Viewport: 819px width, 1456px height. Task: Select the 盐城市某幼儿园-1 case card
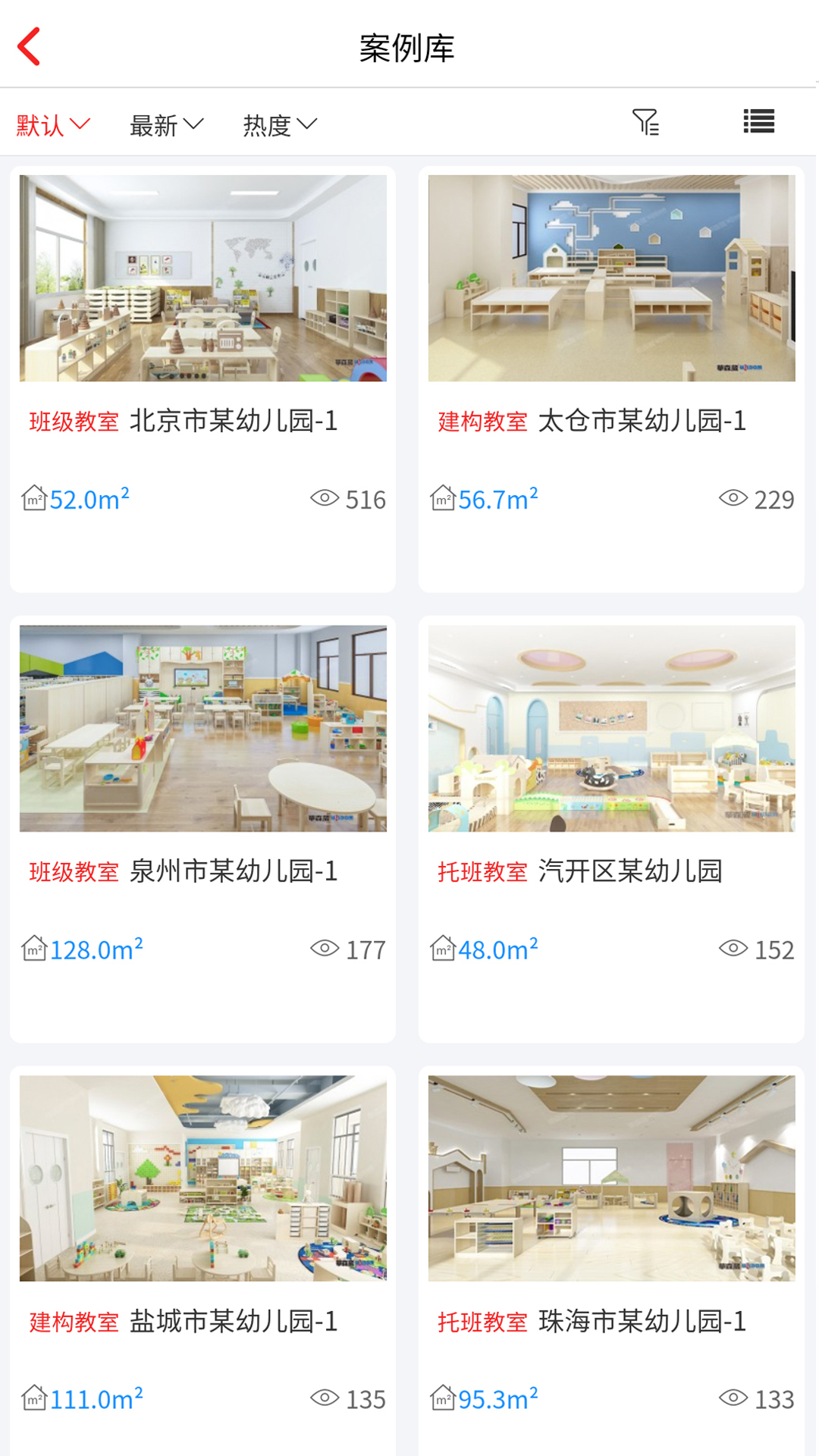202,1261
